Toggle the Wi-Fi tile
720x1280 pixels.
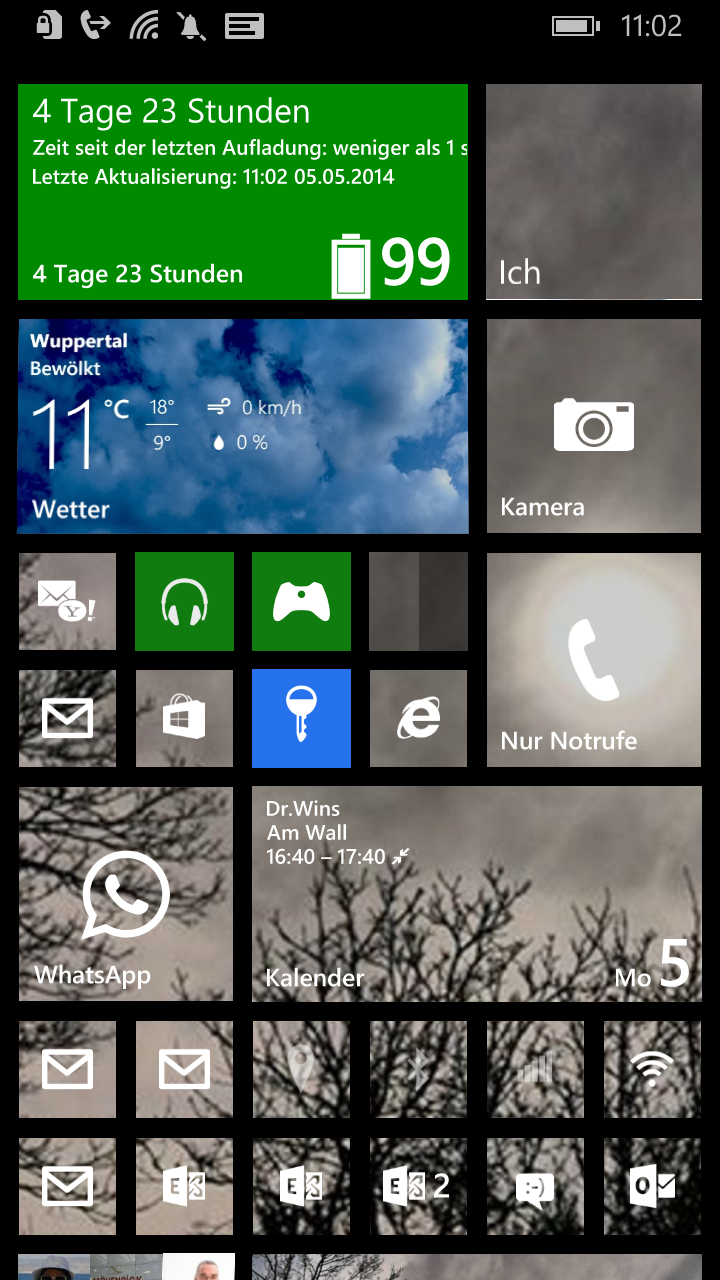point(652,1069)
